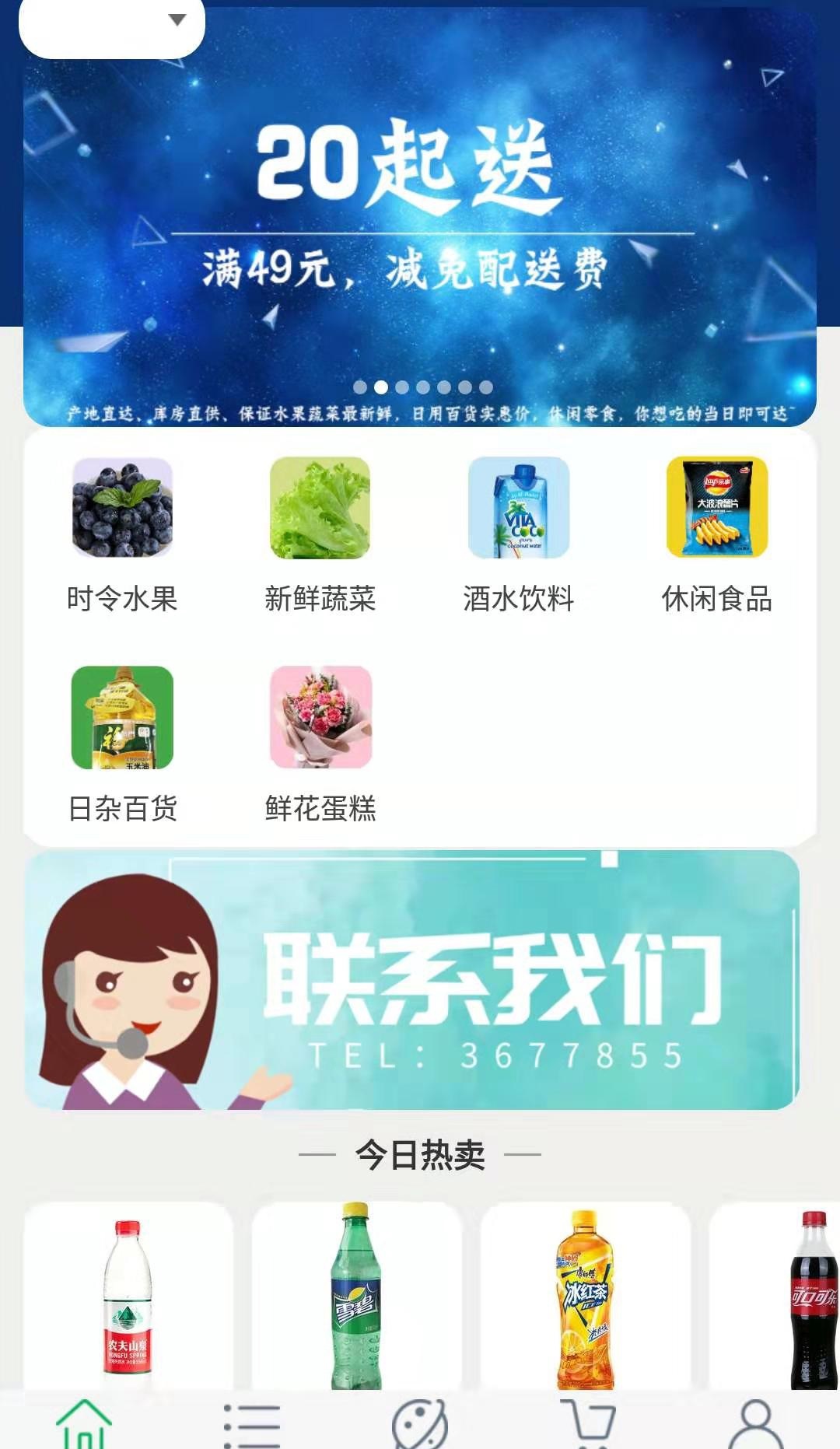
Task: View the 雪碧 Sprite product
Action: (x=356, y=1299)
